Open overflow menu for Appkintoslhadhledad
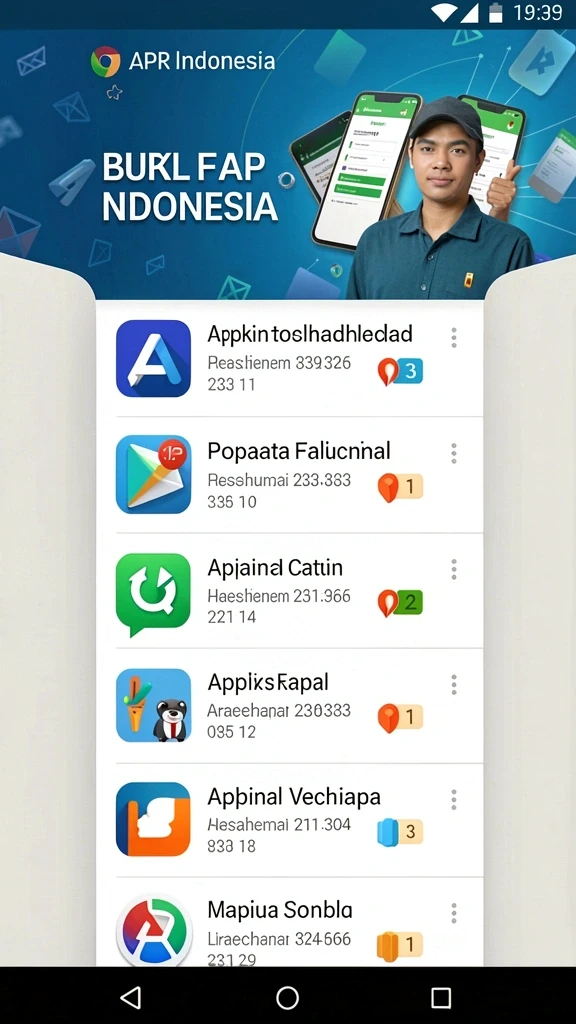Viewport: 576px width, 1024px height. (454, 338)
